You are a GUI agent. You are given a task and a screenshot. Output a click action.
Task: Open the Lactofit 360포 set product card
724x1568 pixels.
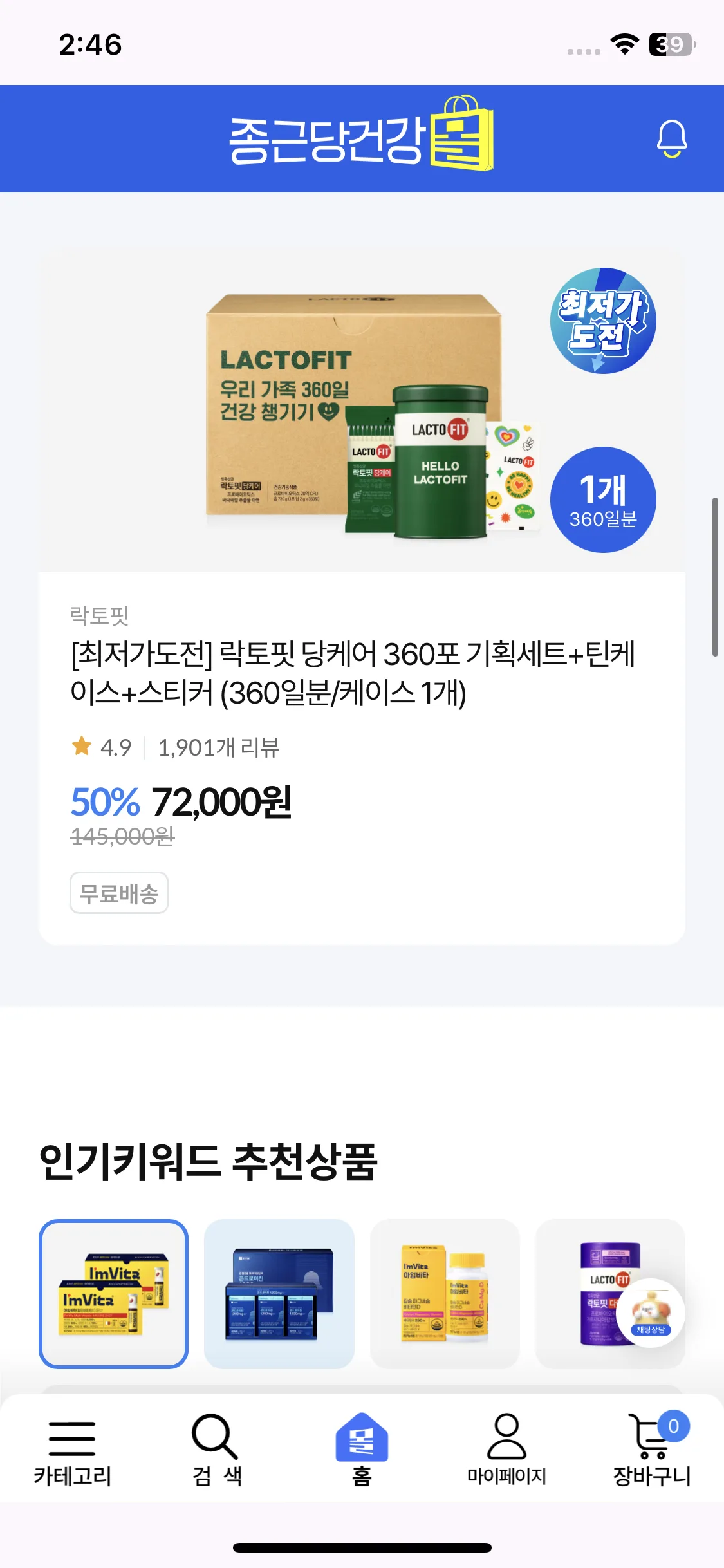362,599
